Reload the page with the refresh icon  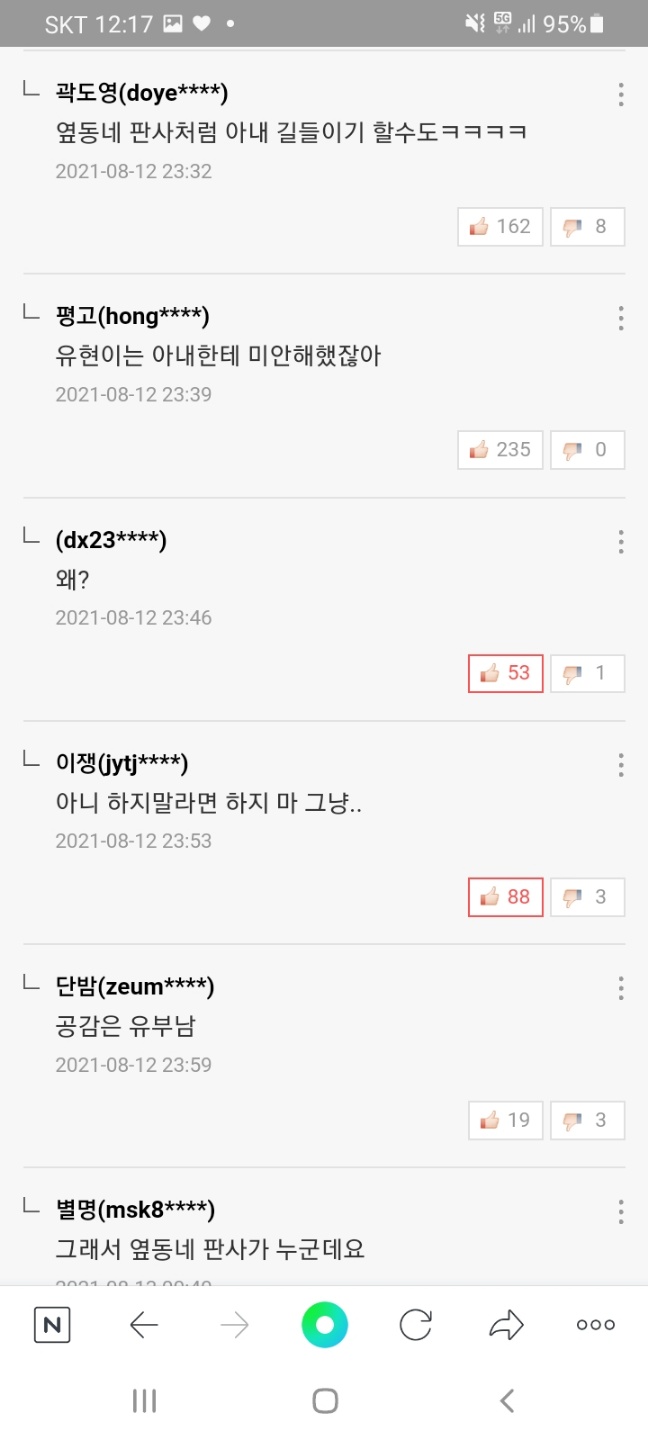coord(415,1325)
